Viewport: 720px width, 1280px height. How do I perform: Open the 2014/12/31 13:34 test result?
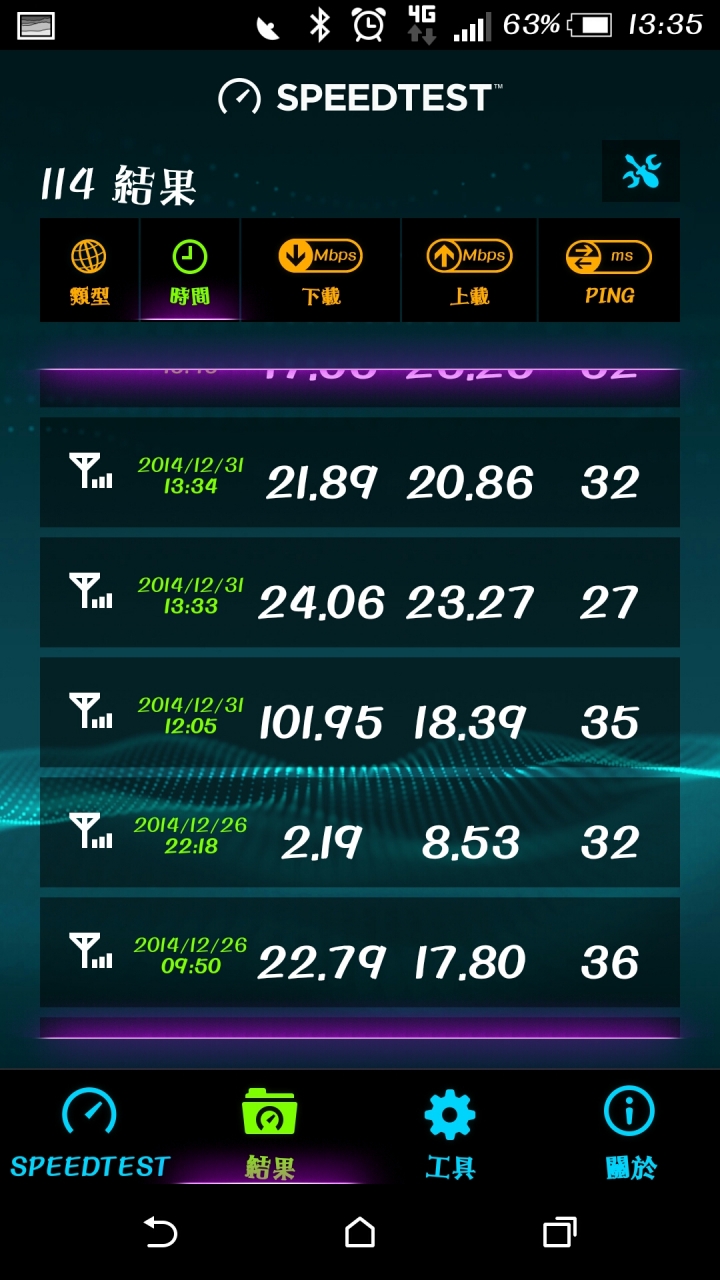tap(360, 472)
